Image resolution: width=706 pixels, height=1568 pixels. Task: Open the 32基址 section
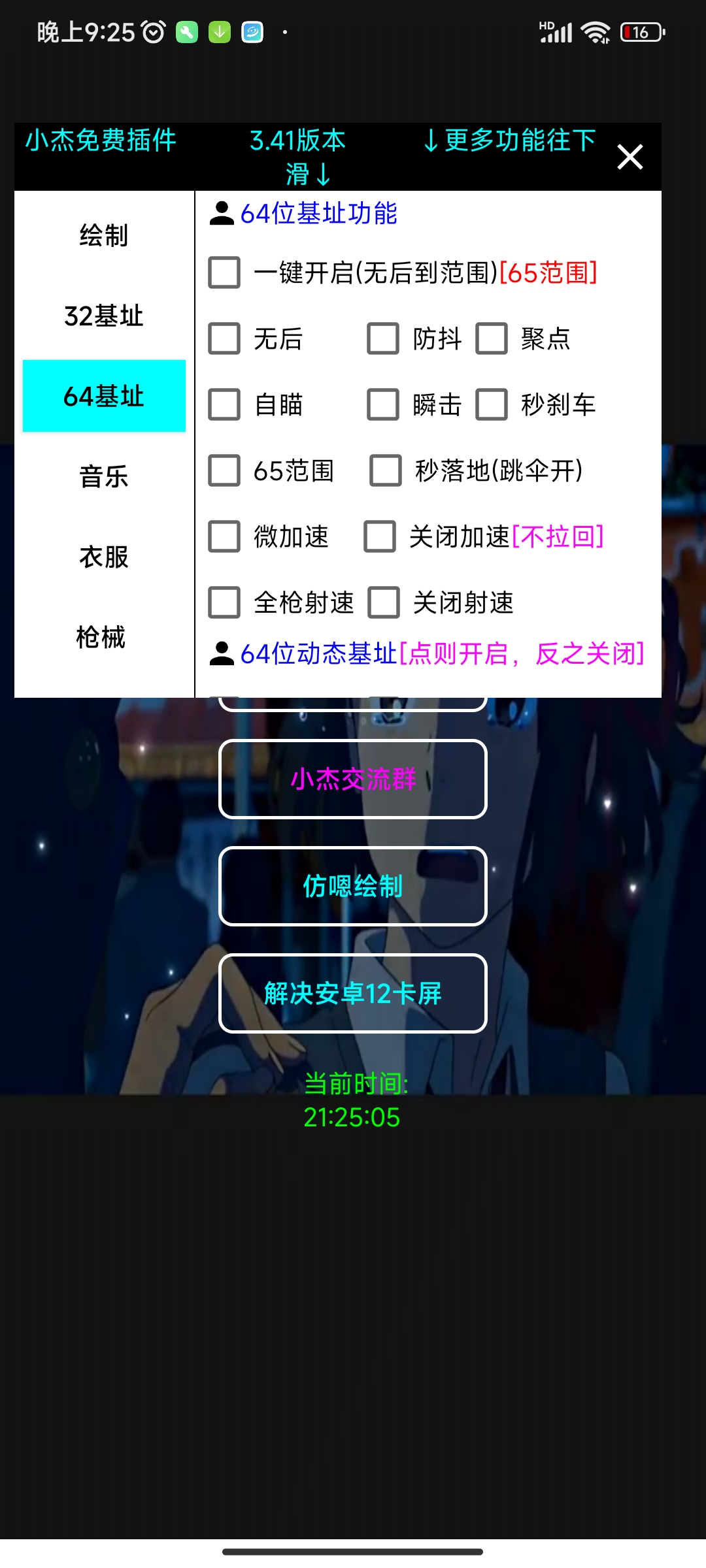(x=104, y=316)
